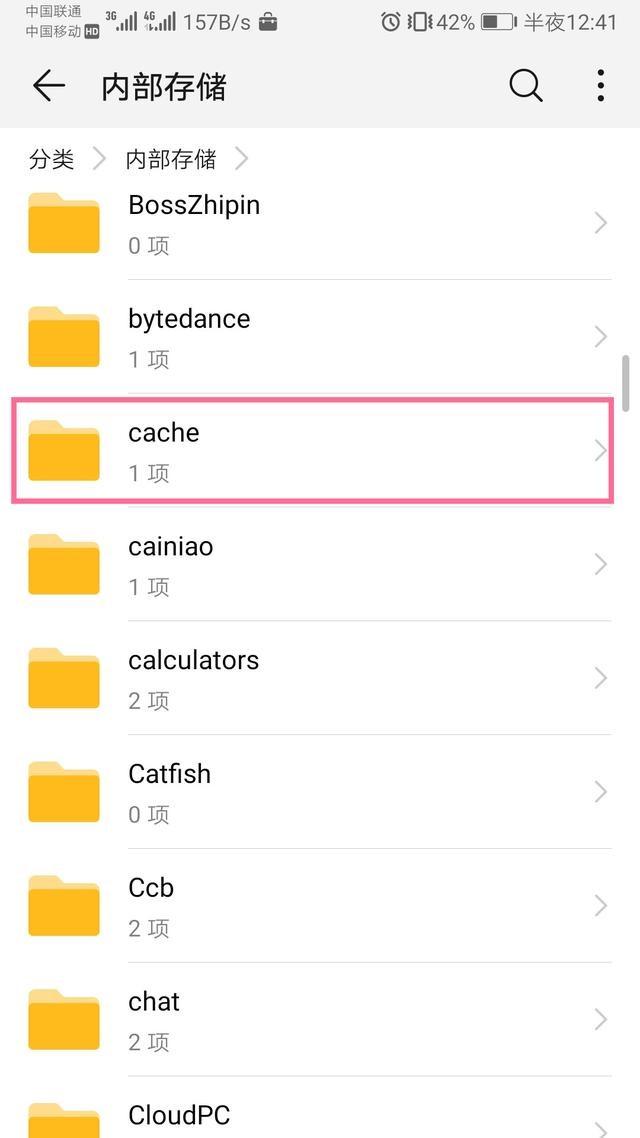The height and width of the screenshot is (1138, 640).
Task: Open the cainiao folder
Action: tap(318, 565)
